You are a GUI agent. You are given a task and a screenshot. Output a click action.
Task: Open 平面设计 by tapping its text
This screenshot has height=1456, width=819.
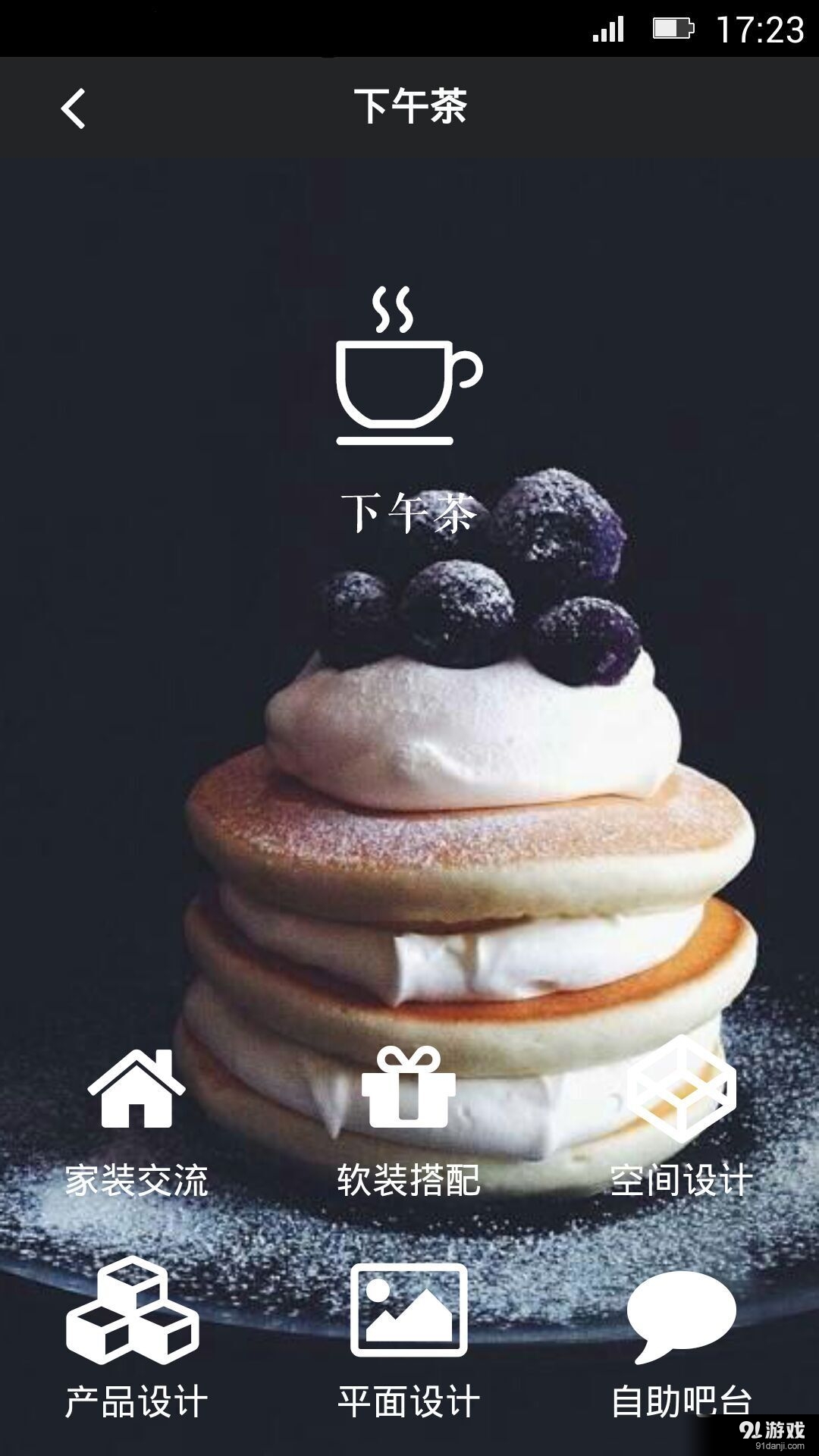(x=409, y=1399)
